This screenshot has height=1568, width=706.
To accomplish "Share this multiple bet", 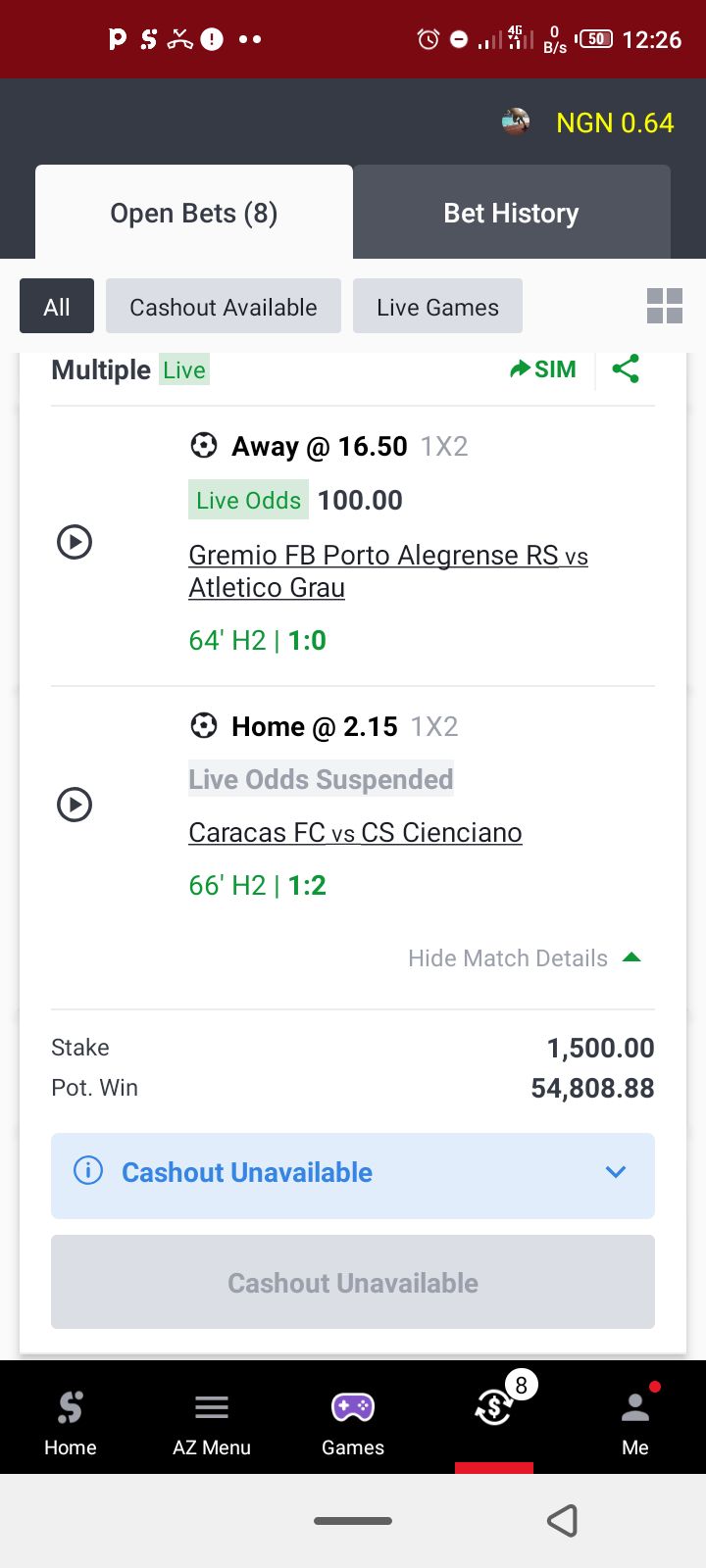I will point(626,369).
